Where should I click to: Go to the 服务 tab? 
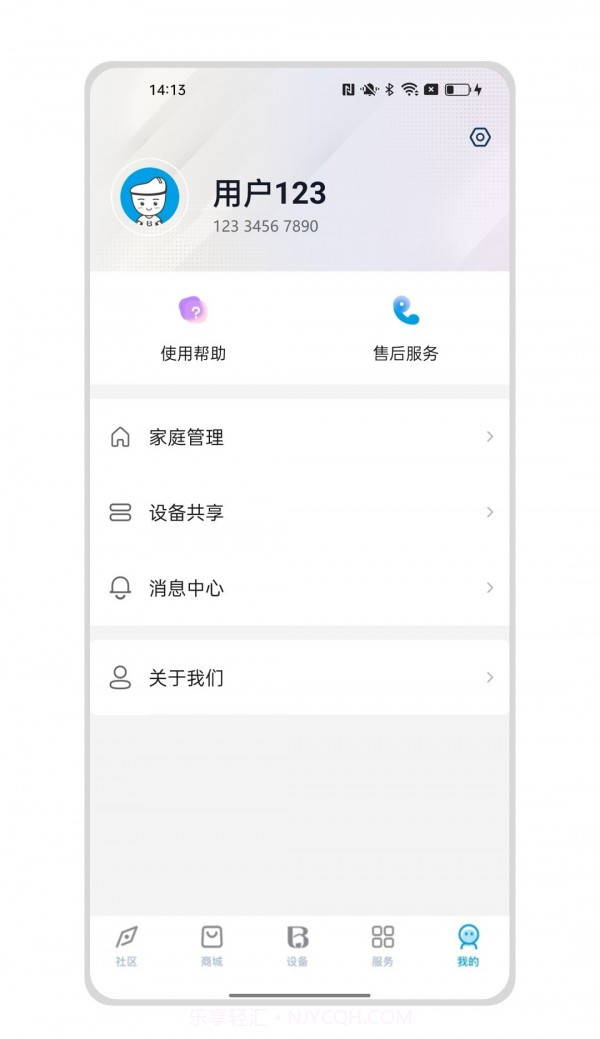[383, 945]
